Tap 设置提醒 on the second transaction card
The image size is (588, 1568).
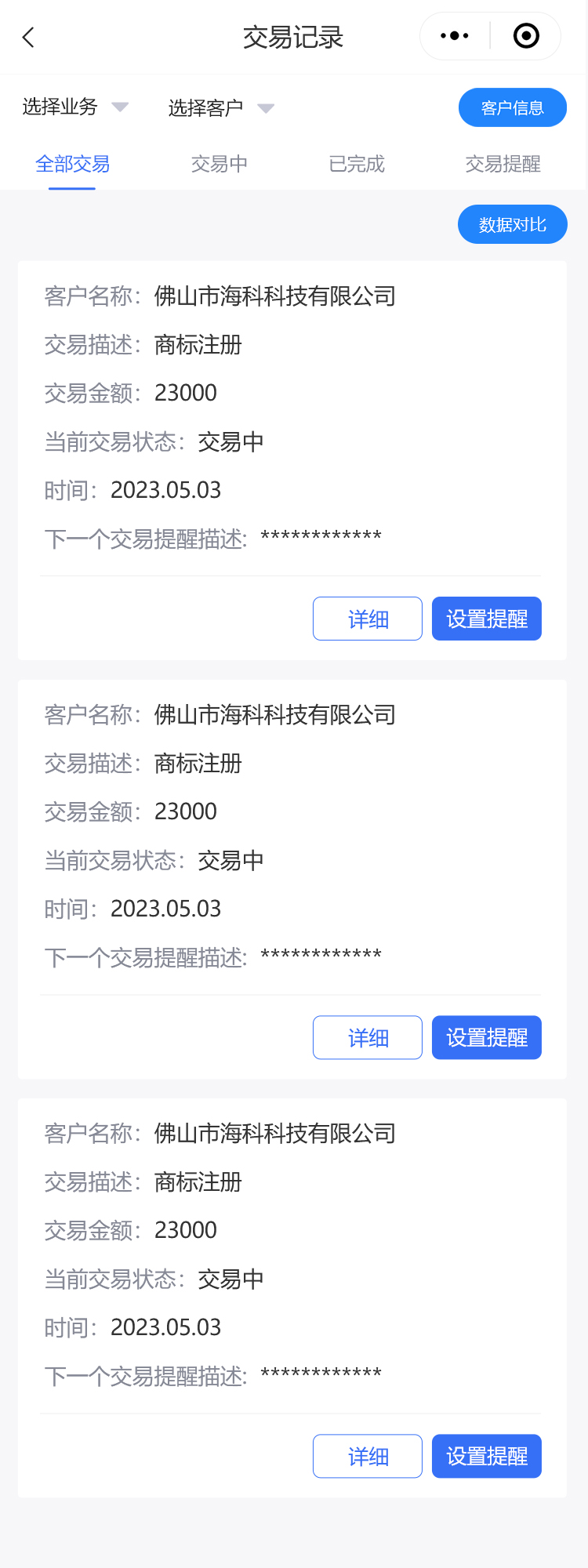[x=486, y=1037]
